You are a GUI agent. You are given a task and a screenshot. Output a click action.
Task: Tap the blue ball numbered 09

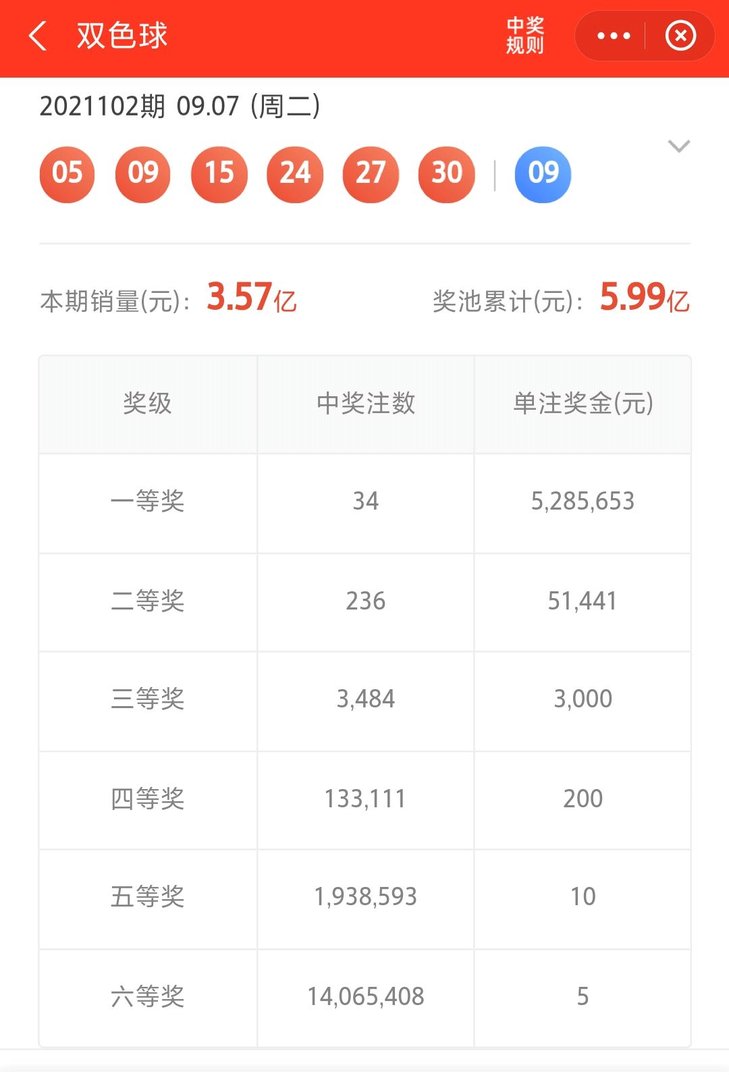542,173
